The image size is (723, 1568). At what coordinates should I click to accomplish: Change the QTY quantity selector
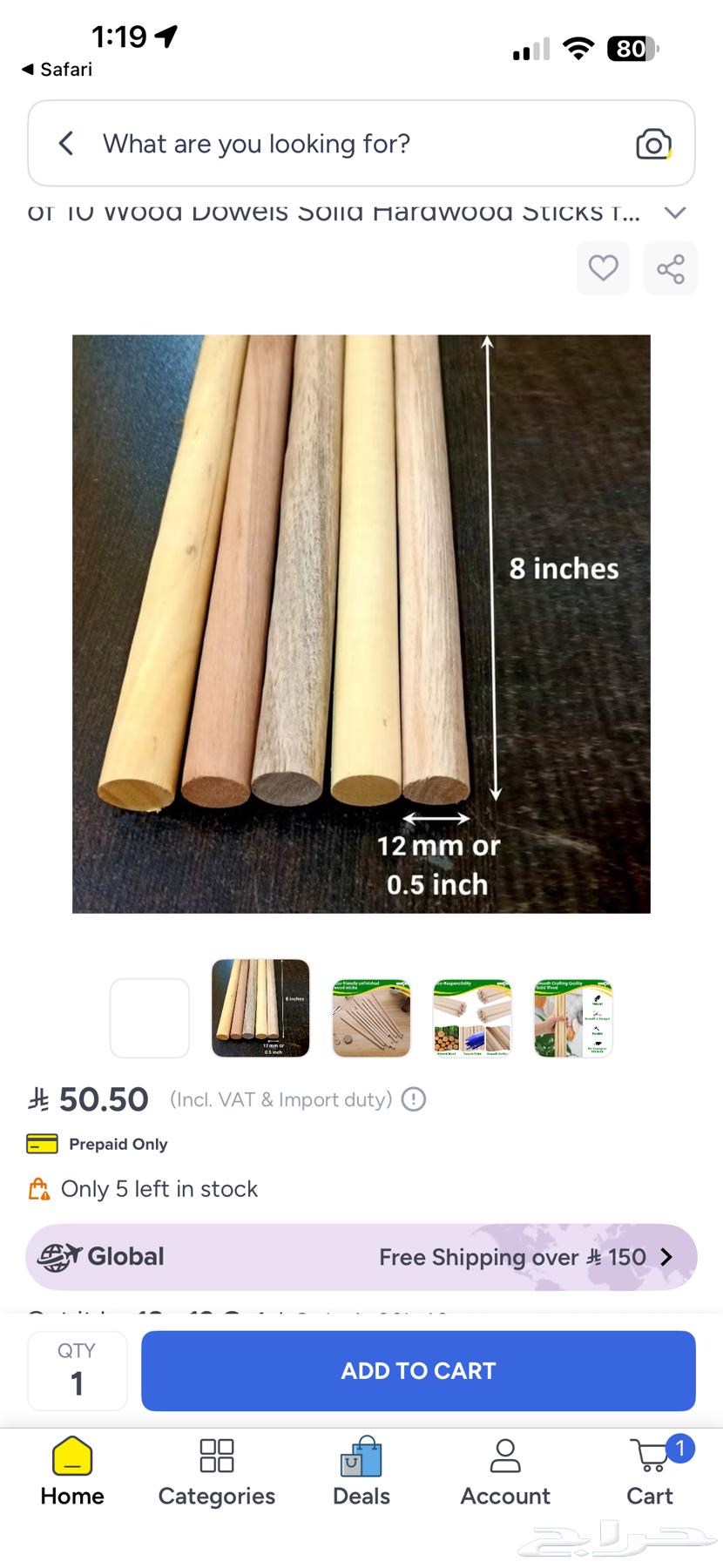77,1370
